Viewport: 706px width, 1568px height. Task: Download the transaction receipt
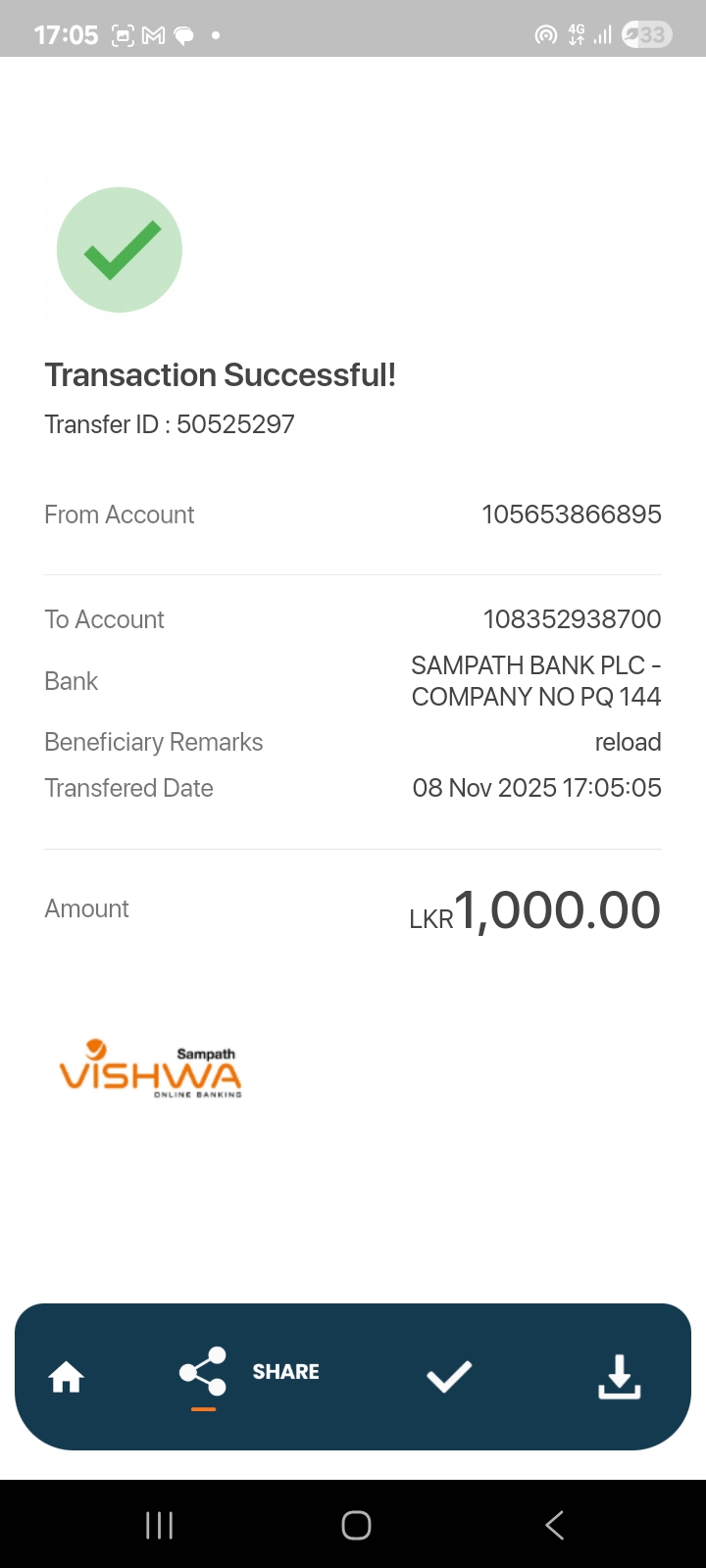(619, 1377)
